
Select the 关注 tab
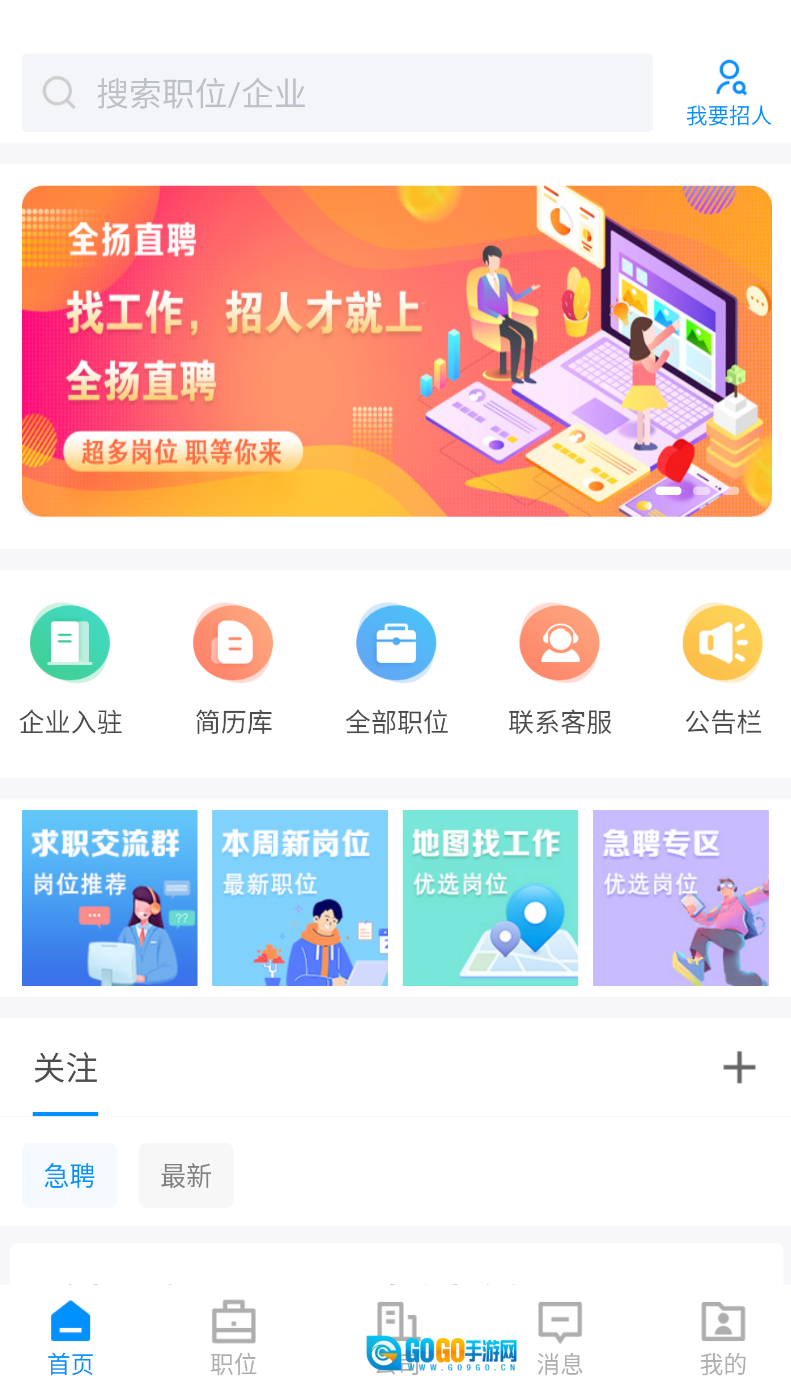coord(66,1069)
